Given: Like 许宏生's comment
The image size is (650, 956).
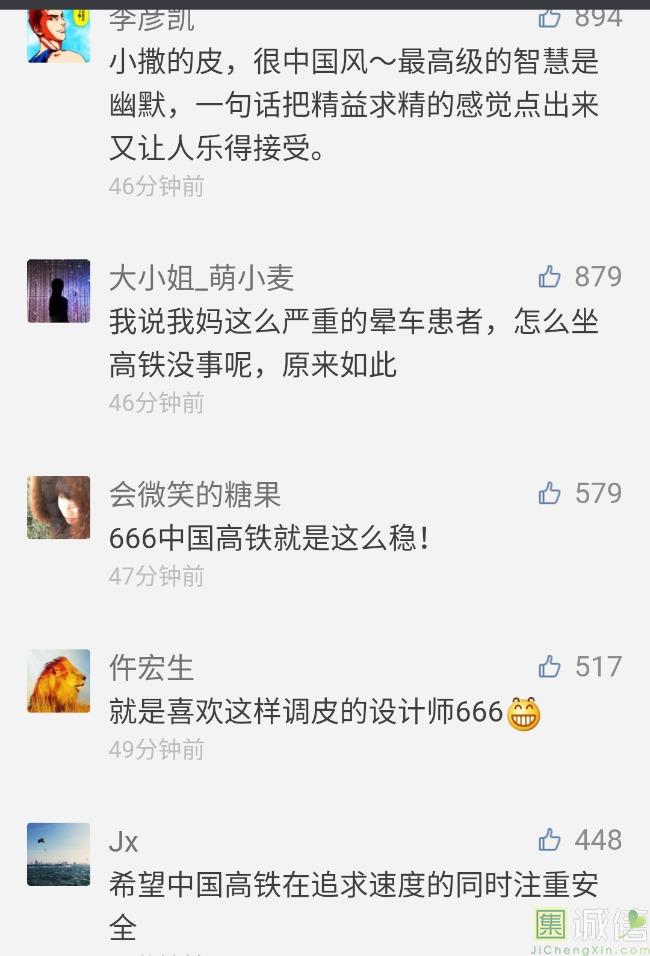Looking at the screenshot, I should (550, 666).
